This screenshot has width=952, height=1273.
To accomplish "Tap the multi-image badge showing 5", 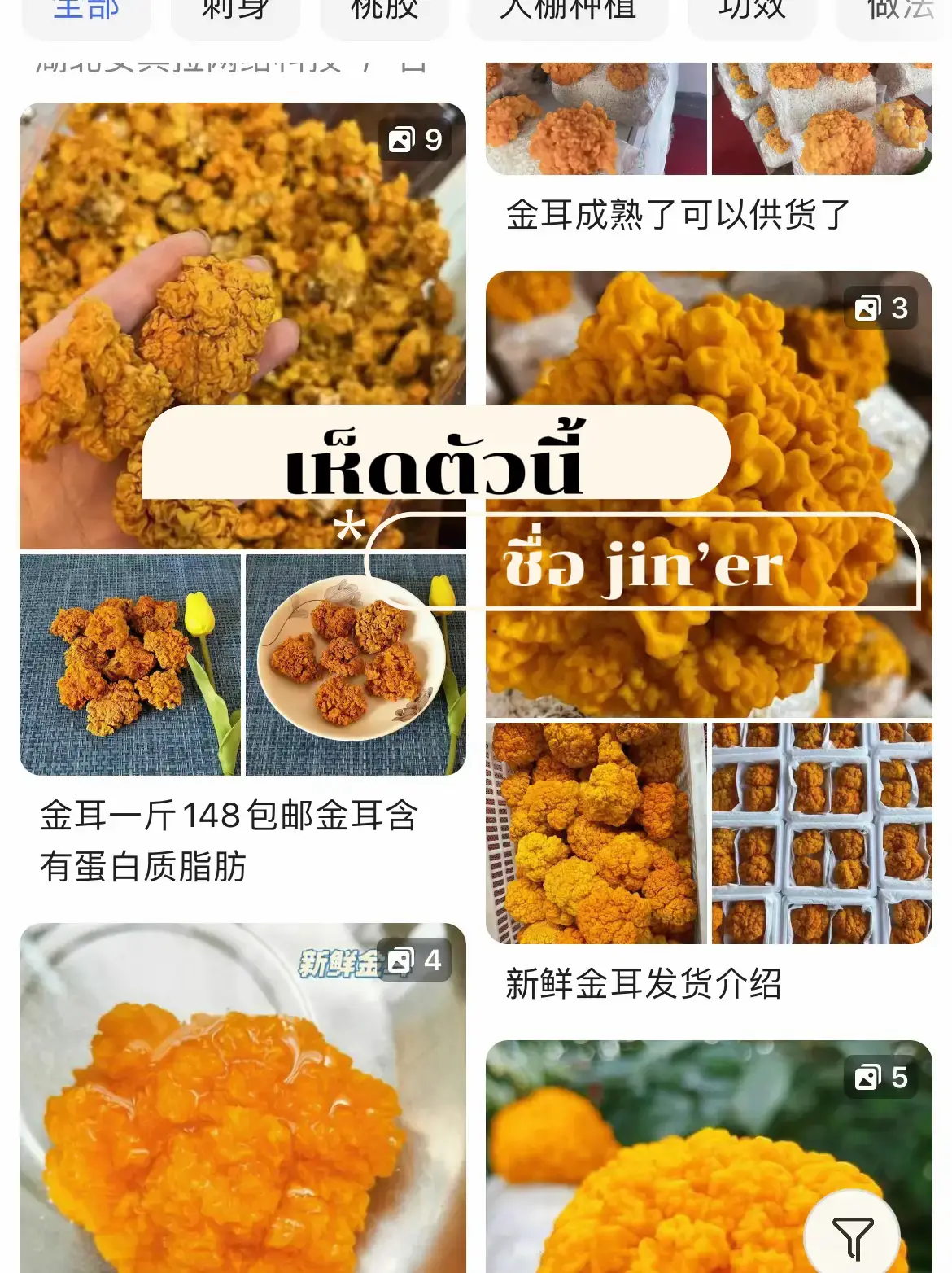I will (x=881, y=1078).
